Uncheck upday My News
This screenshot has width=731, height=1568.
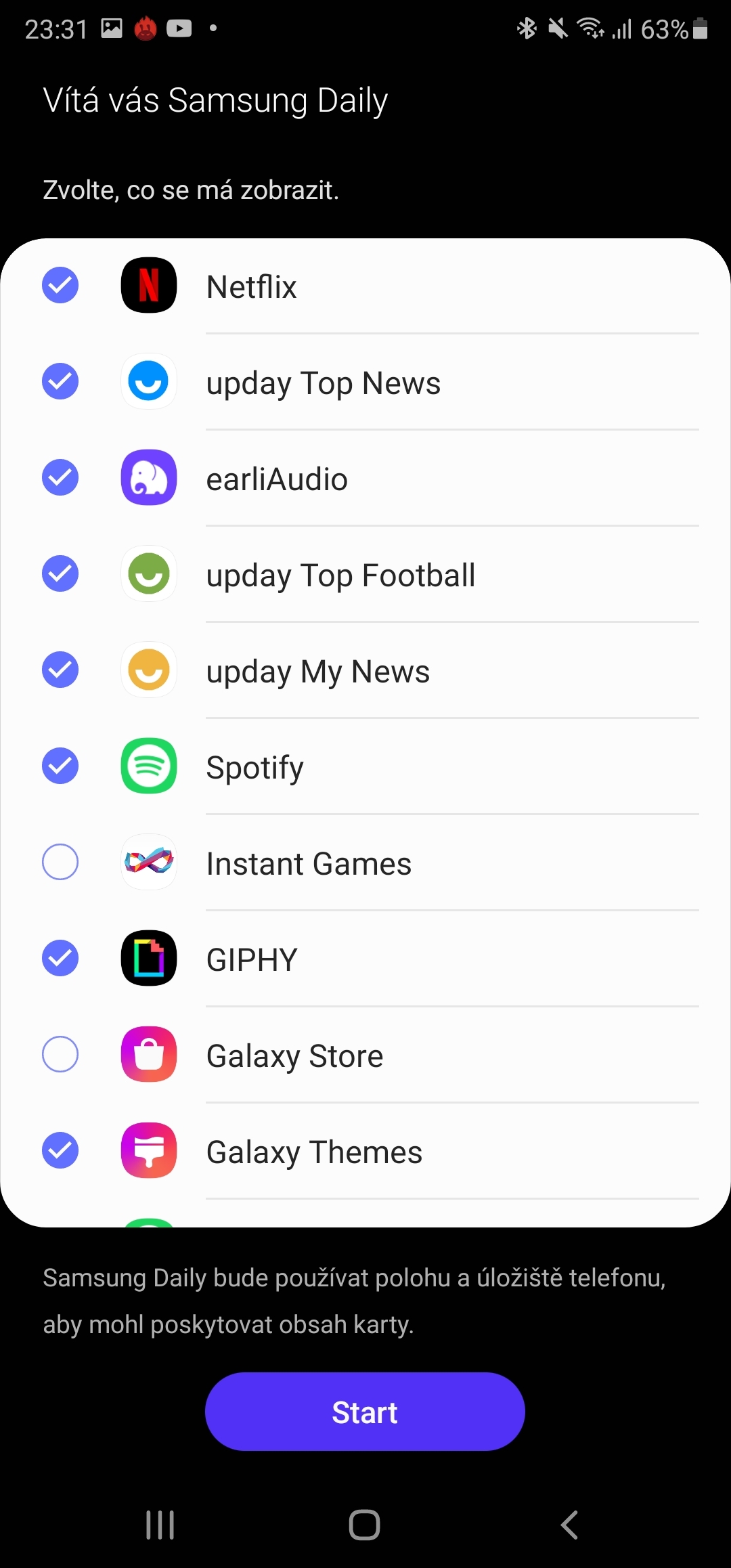pyautogui.click(x=60, y=670)
